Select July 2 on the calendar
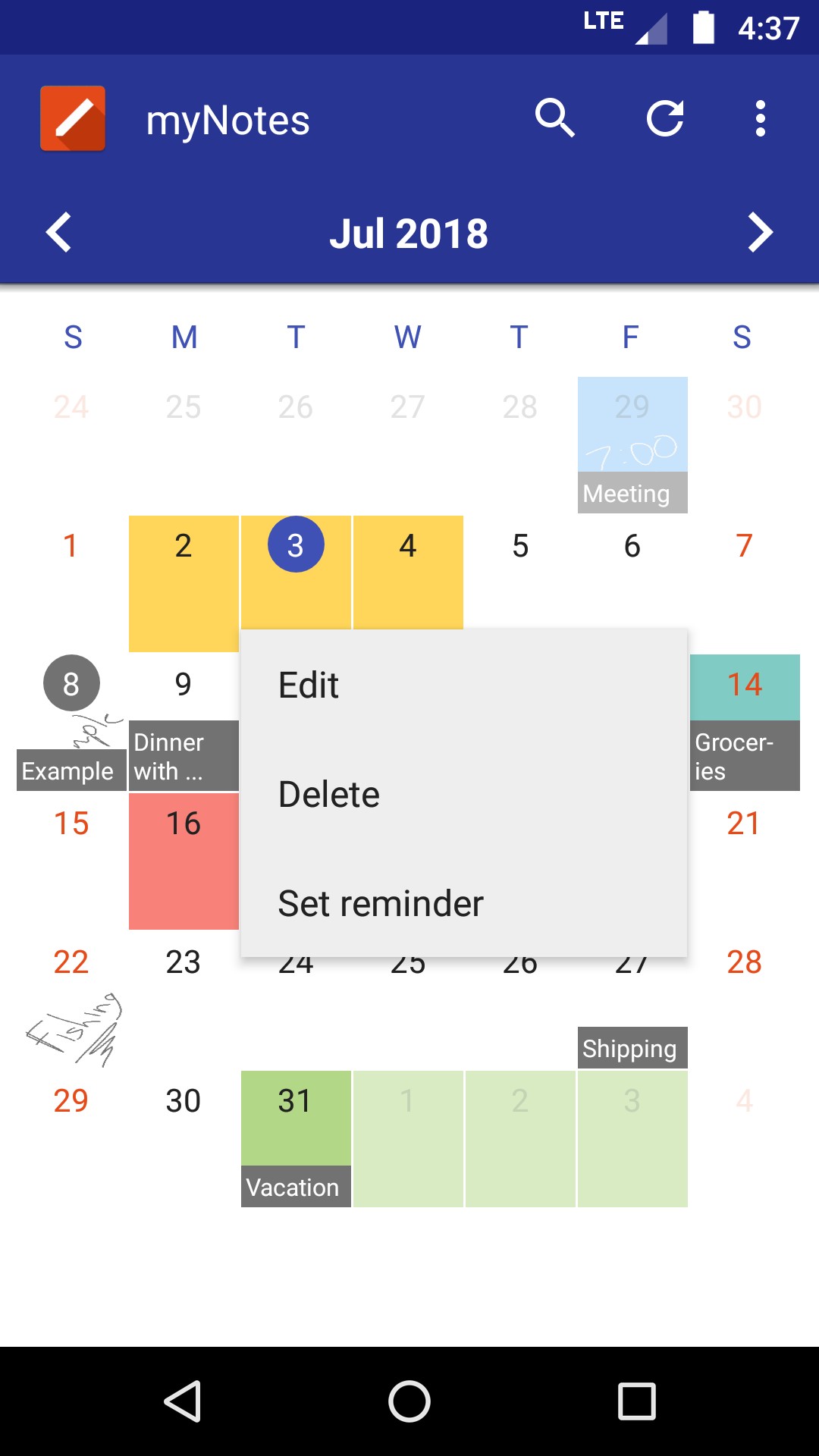The height and width of the screenshot is (1456, 819). [x=184, y=582]
